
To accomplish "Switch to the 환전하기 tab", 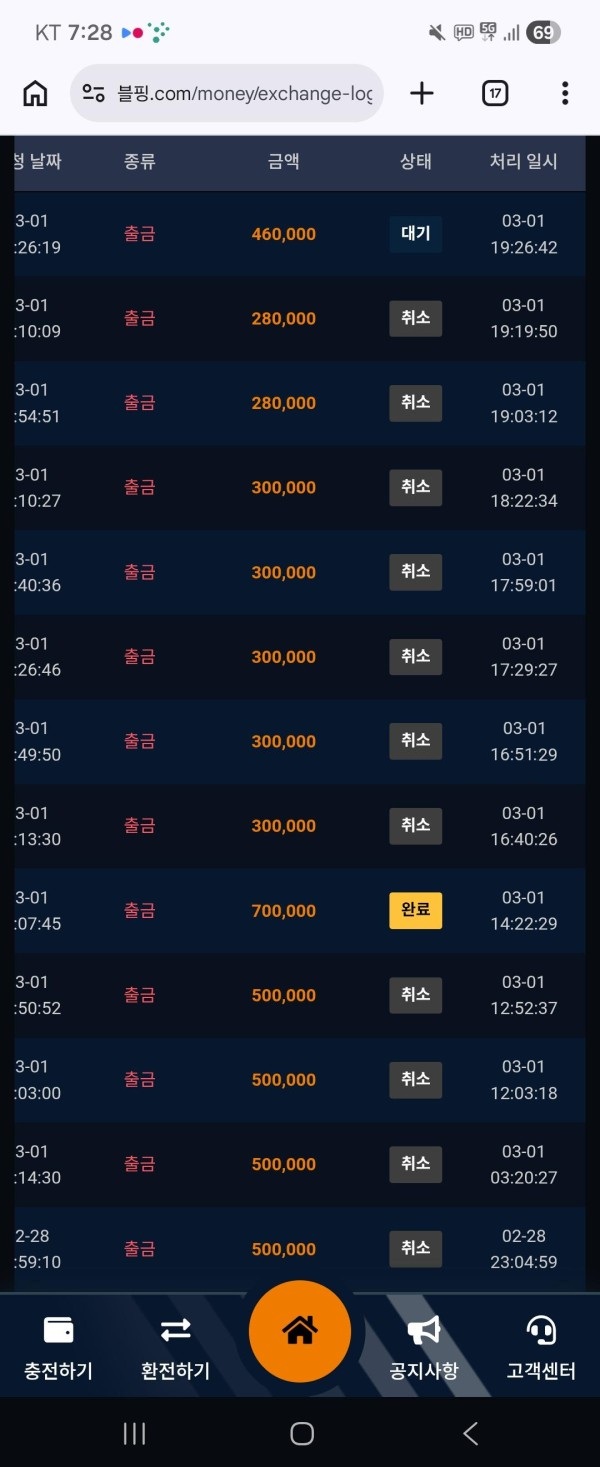I will point(175,1348).
